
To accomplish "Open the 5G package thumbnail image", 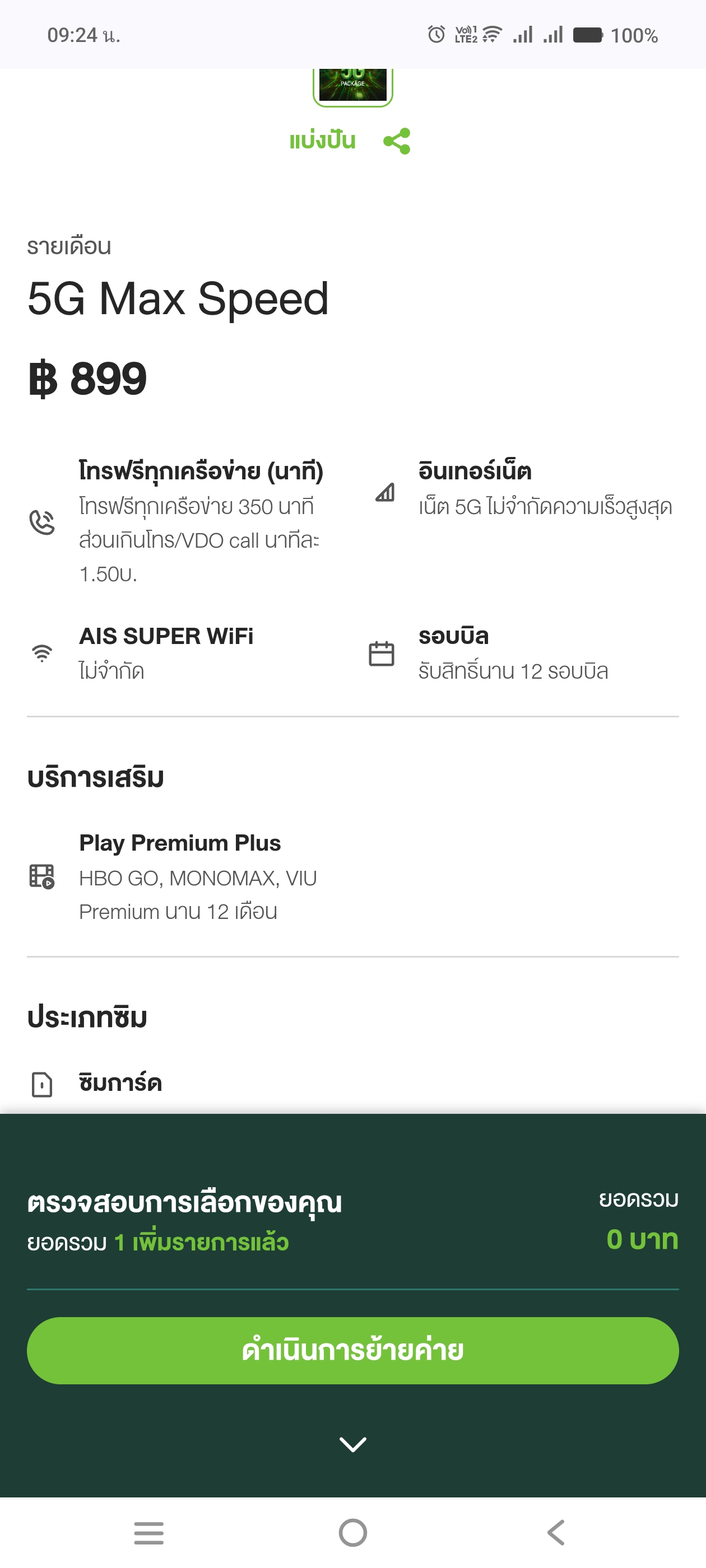I will coord(352,86).
